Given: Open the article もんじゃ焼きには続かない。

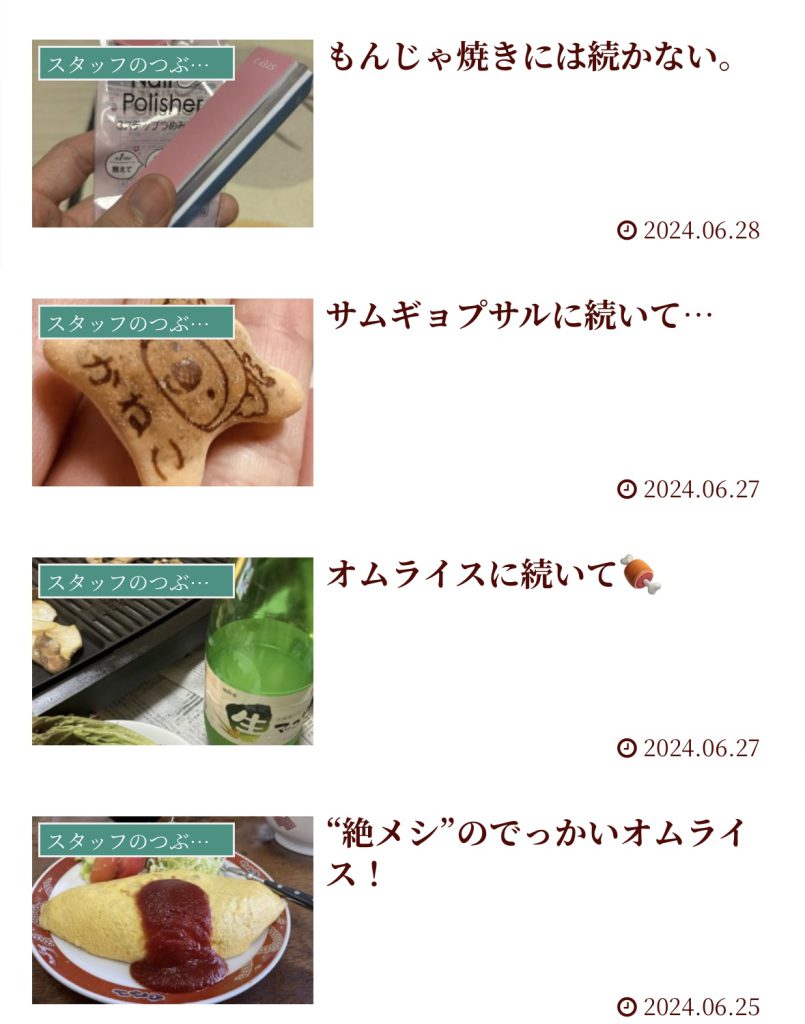Looking at the screenshot, I should point(531,58).
